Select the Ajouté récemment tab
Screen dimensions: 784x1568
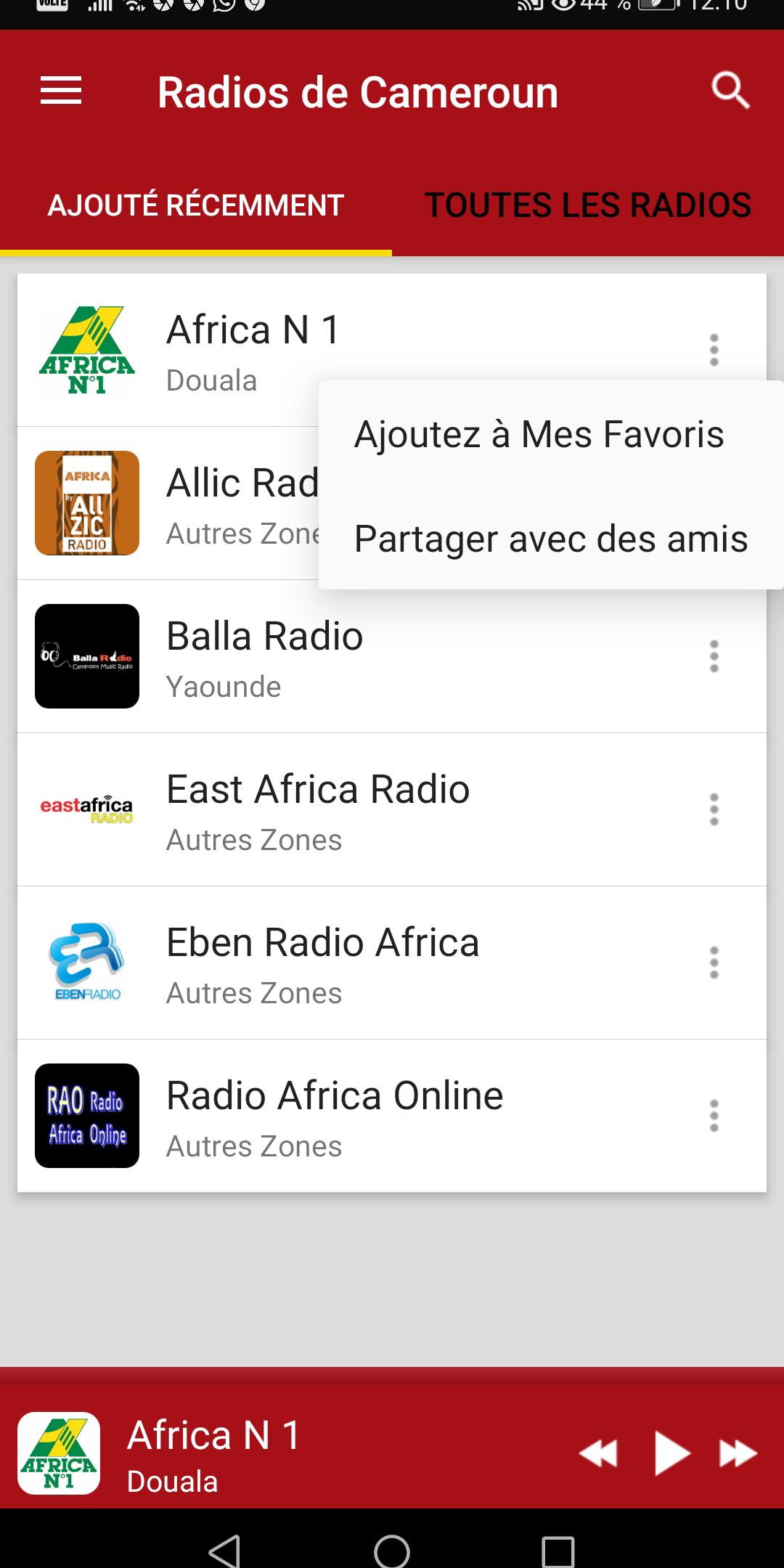[196, 205]
